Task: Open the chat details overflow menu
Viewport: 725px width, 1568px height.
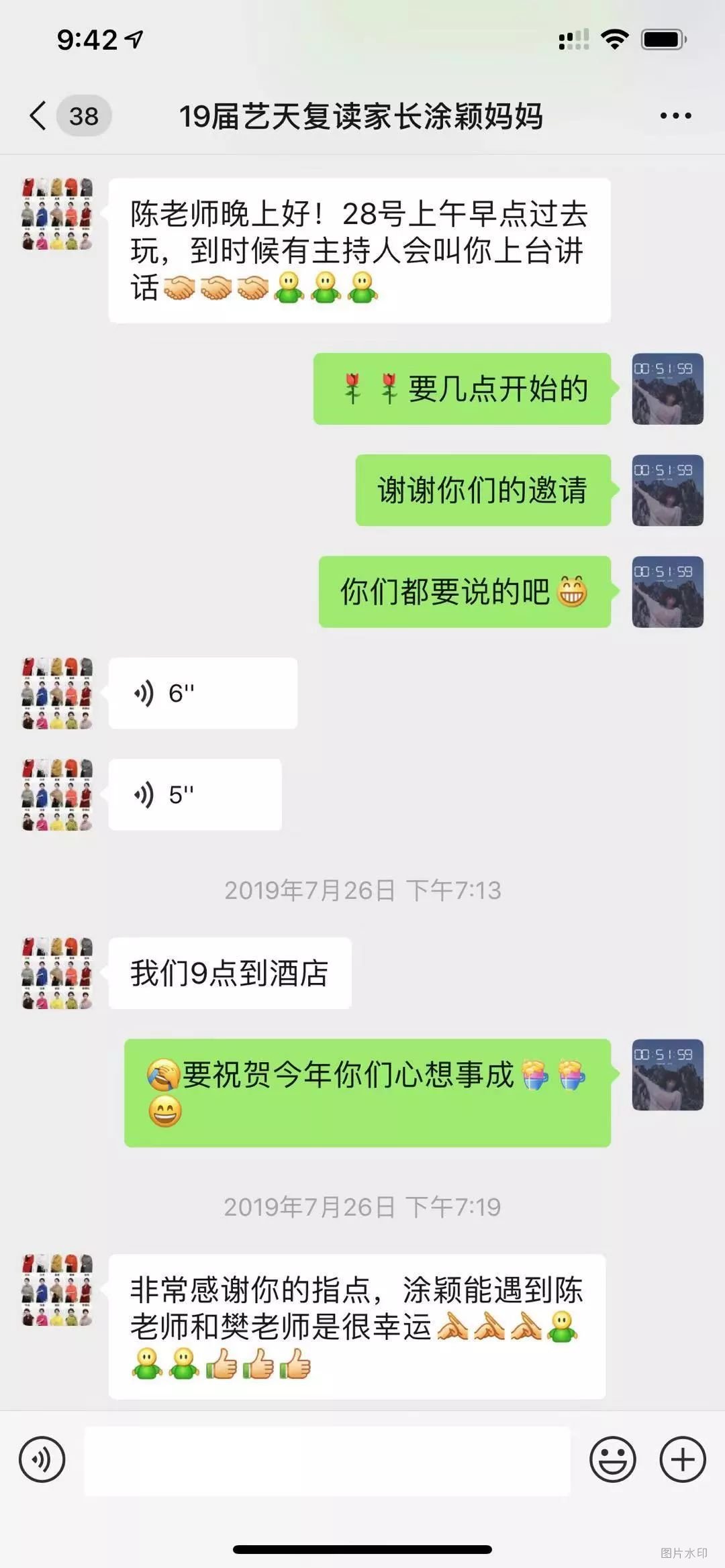Action: pyautogui.click(x=675, y=116)
